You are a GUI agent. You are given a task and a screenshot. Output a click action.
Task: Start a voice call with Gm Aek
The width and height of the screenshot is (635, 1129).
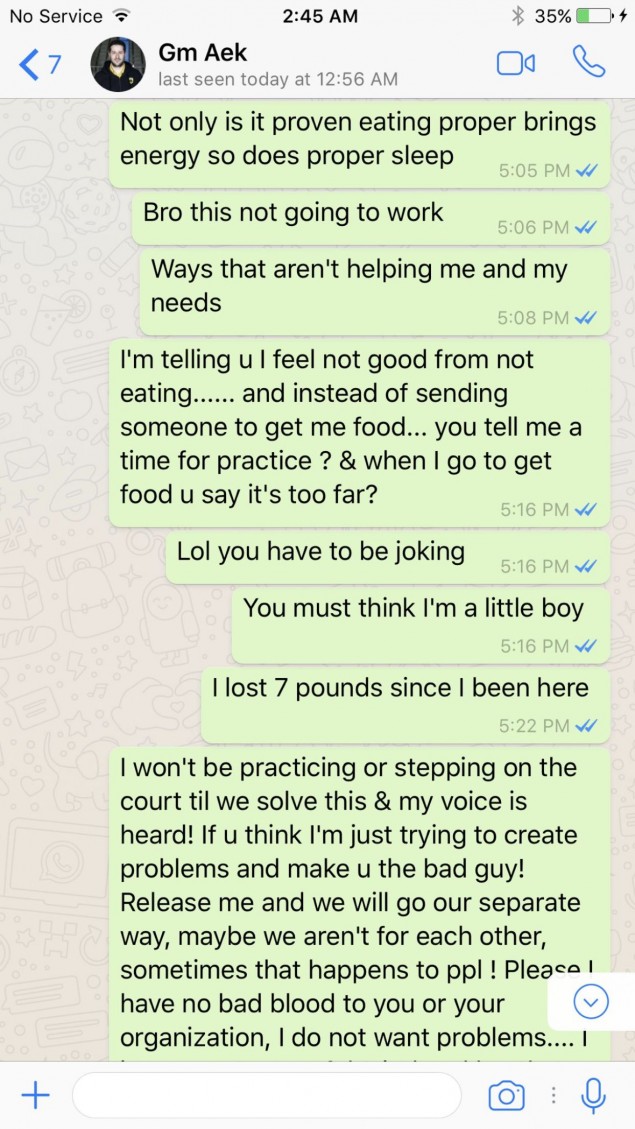tap(589, 63)
